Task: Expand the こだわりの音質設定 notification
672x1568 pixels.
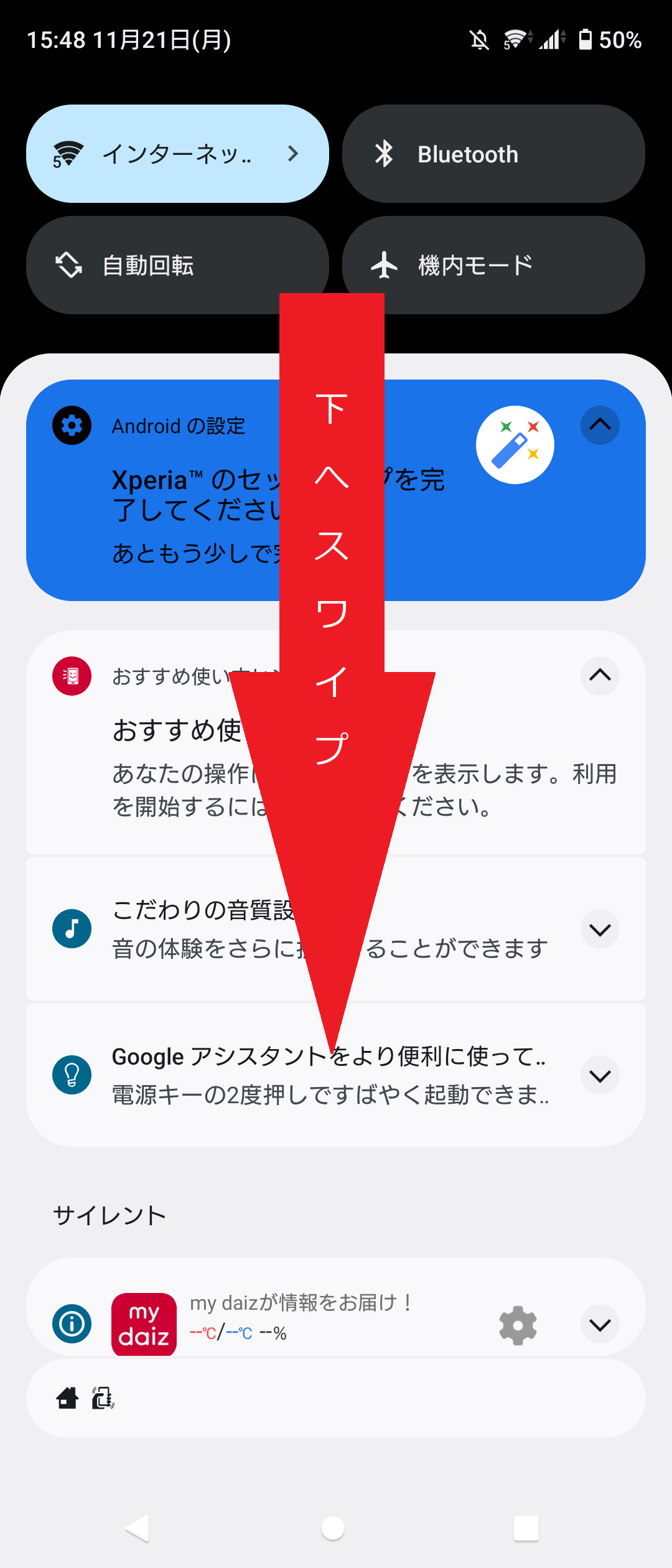Action: click(599, 930)
